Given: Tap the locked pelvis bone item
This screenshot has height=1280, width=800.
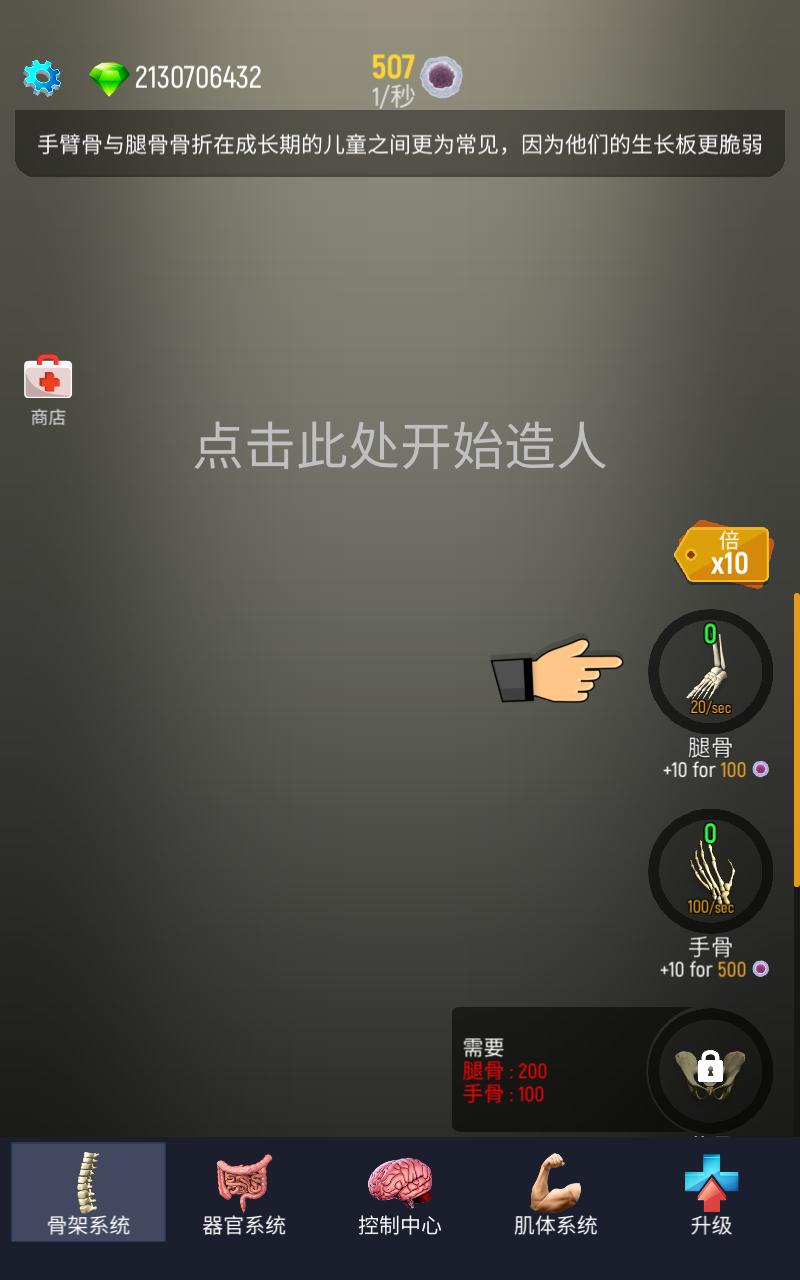Looking at the screenshot, I should [x=710, y=1070].
